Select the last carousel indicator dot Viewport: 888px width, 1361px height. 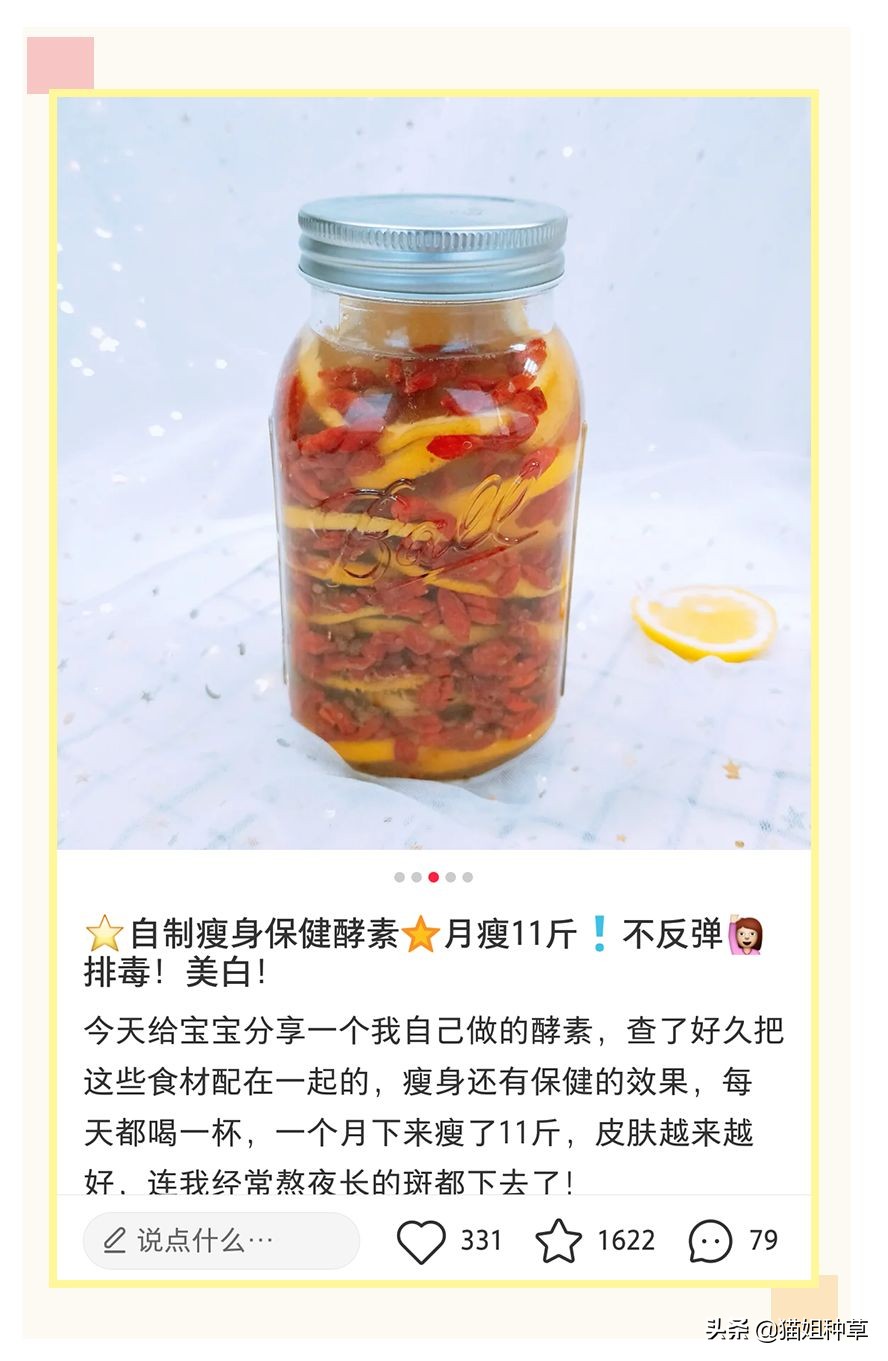[468, 876]
